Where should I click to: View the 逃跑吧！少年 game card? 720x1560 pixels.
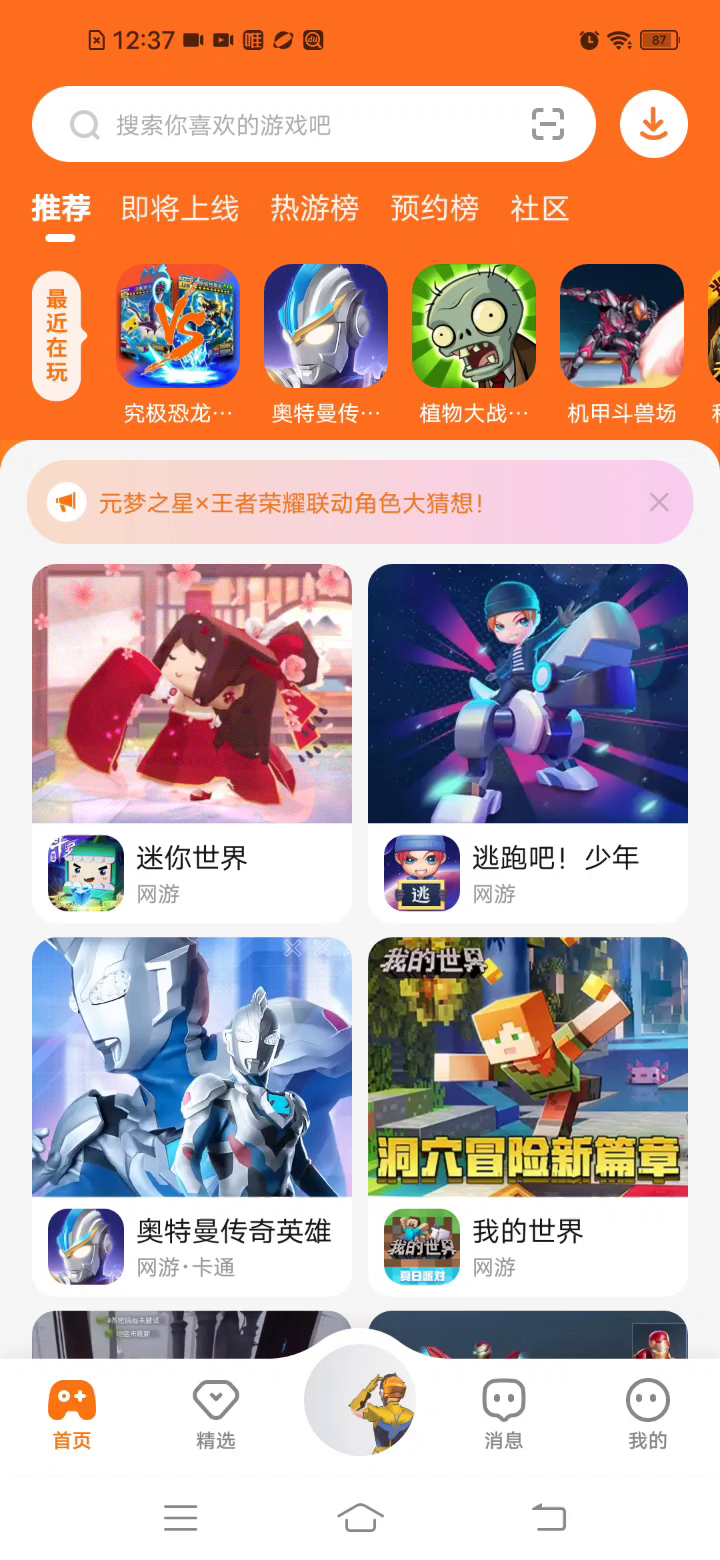pyautogui.click(x=528, y=742)
